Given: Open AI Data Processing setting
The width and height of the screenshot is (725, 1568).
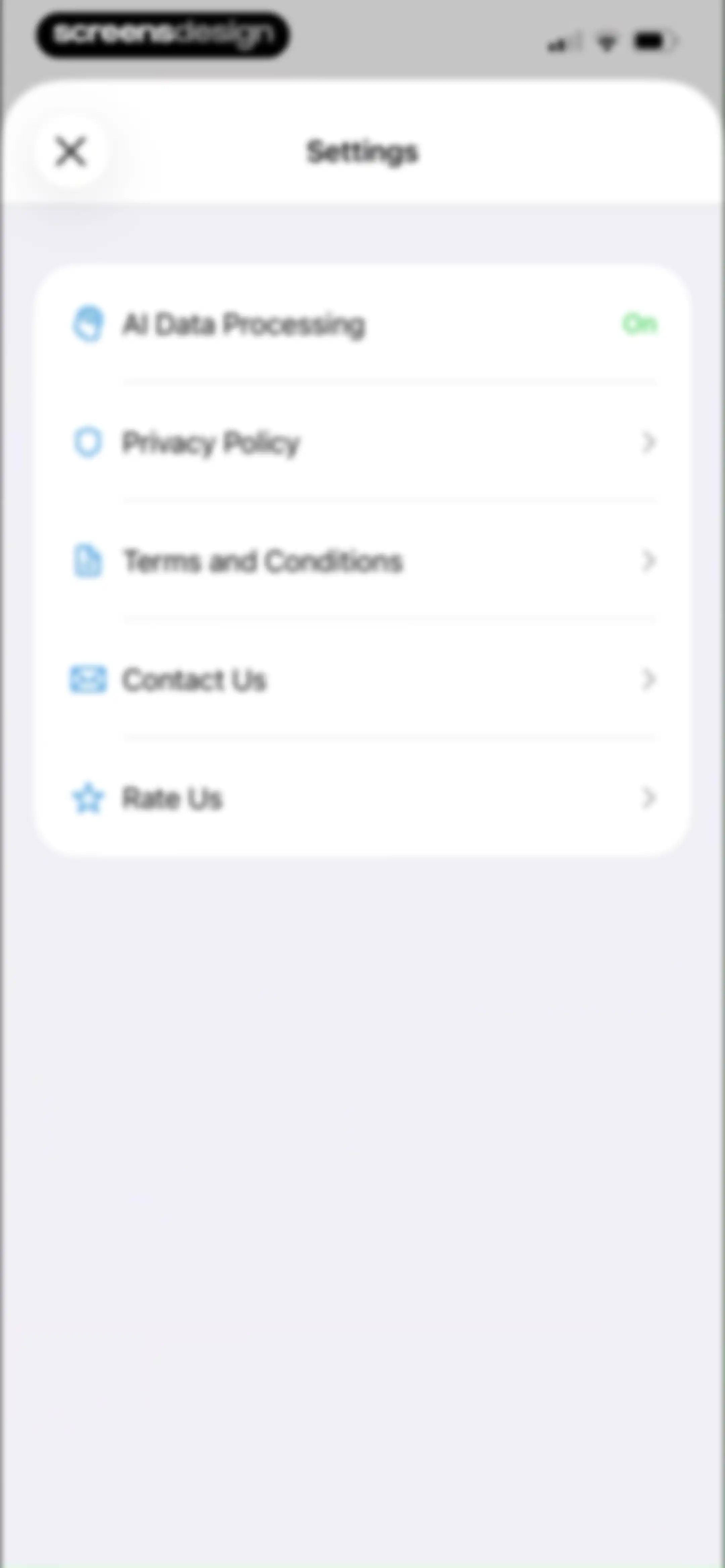Looking at the screenshot, I should point(363,324).
